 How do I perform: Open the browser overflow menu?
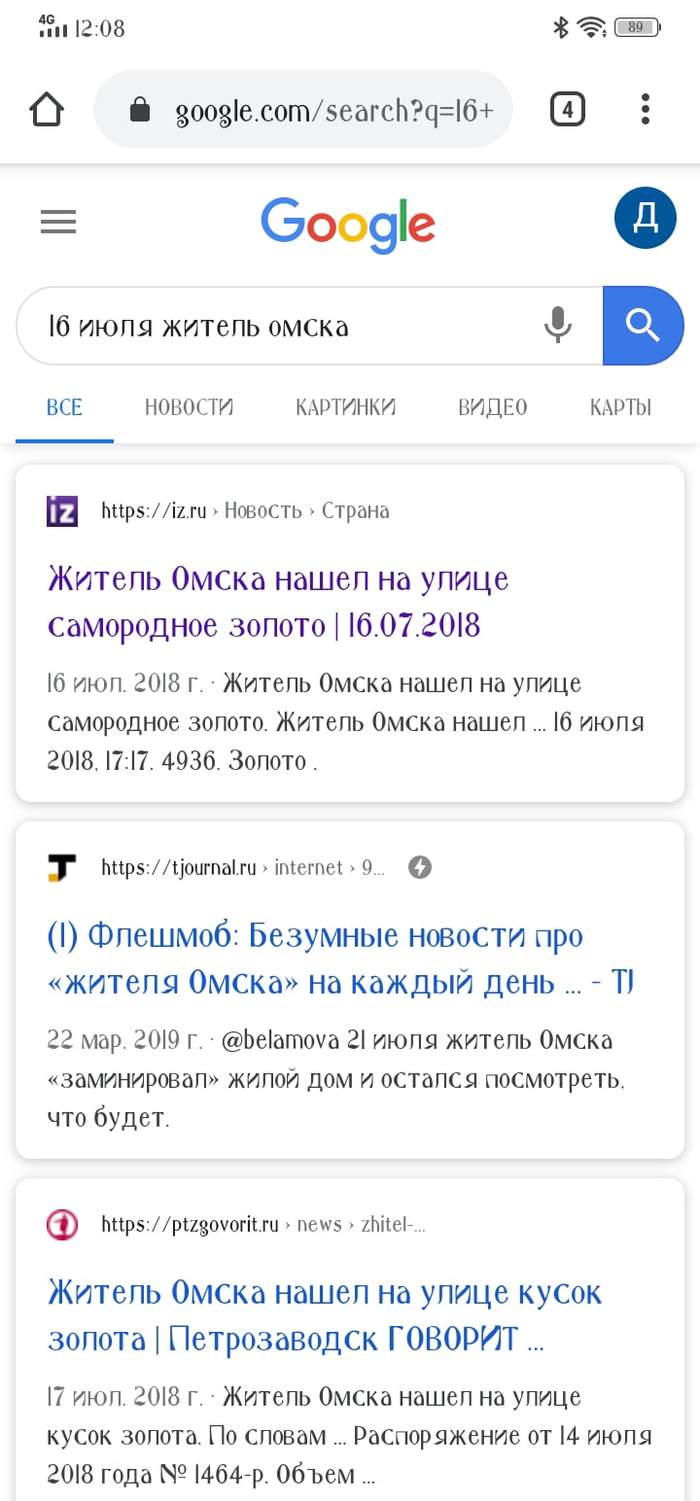click(646, 109)
